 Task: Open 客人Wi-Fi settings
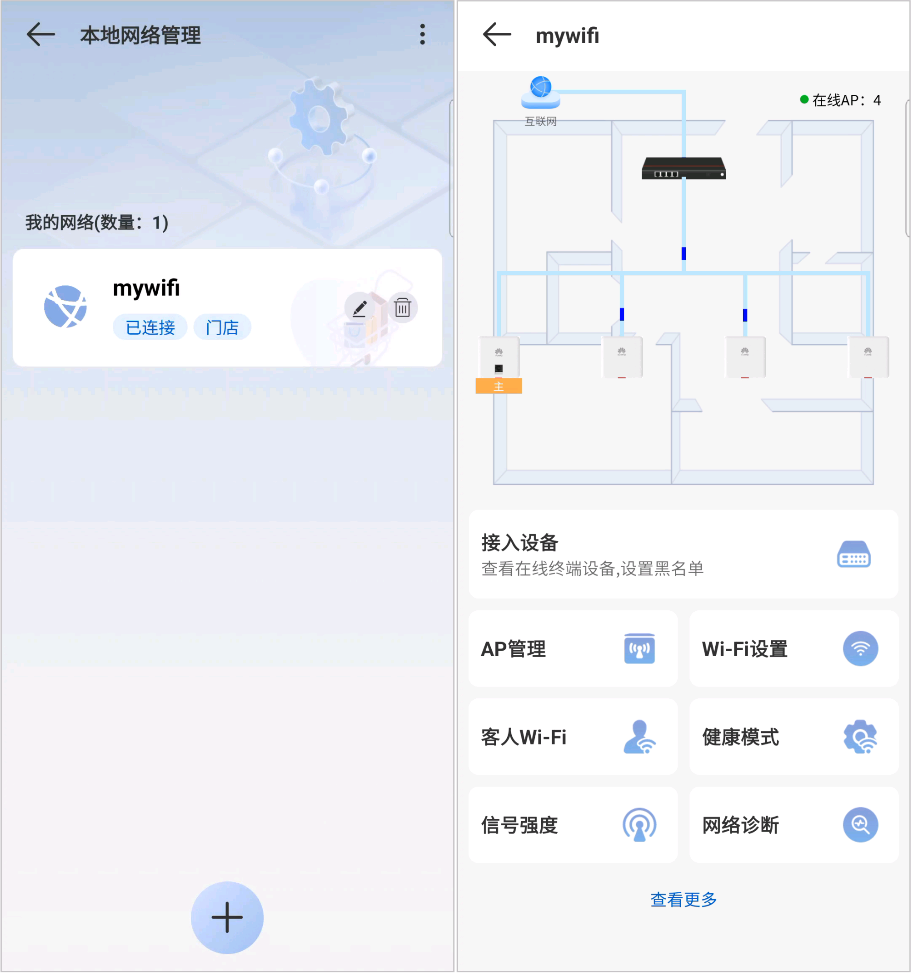pyautogui.click(x=572, y=737)
